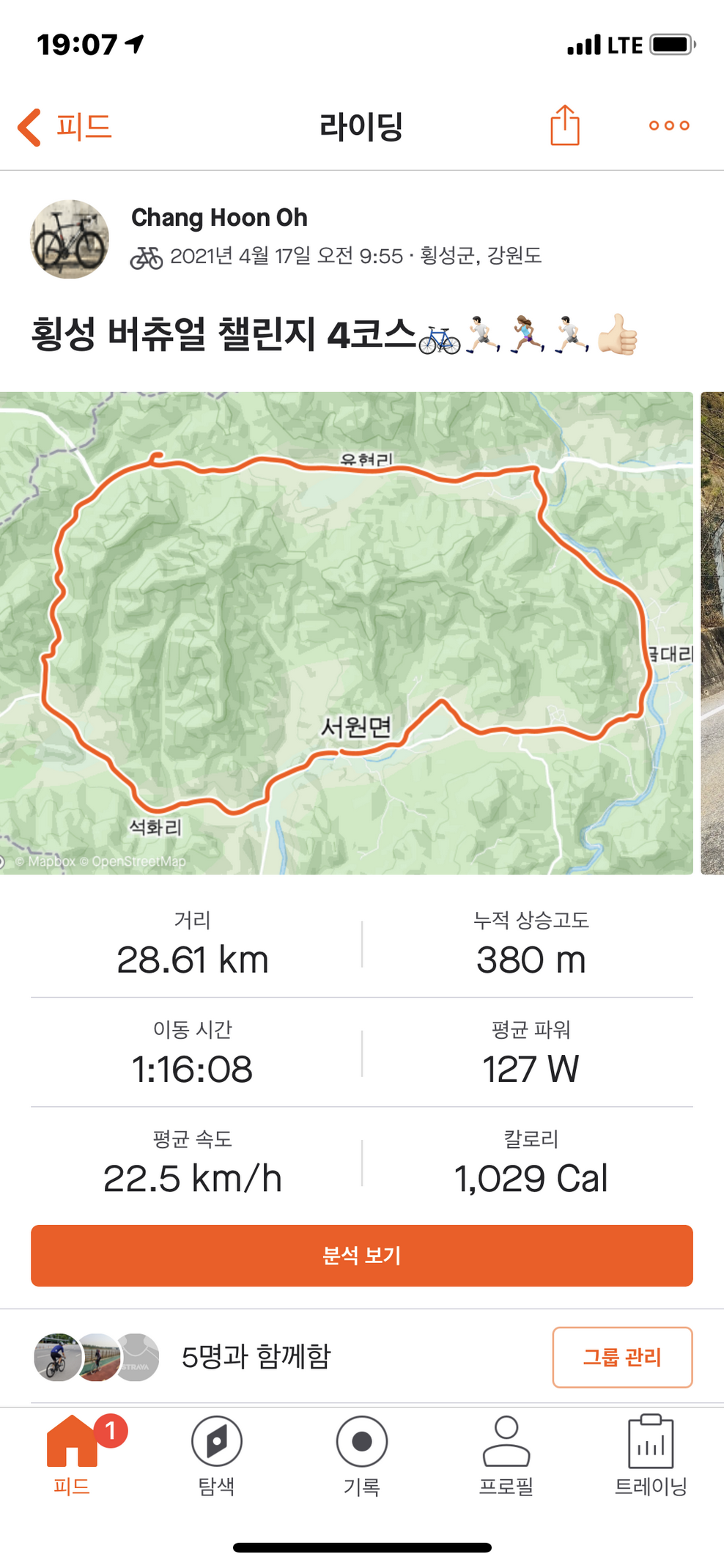Open Chang Hoon Oh's profile picture
This screenshot has width=724, height=1568.
[70, 239]
